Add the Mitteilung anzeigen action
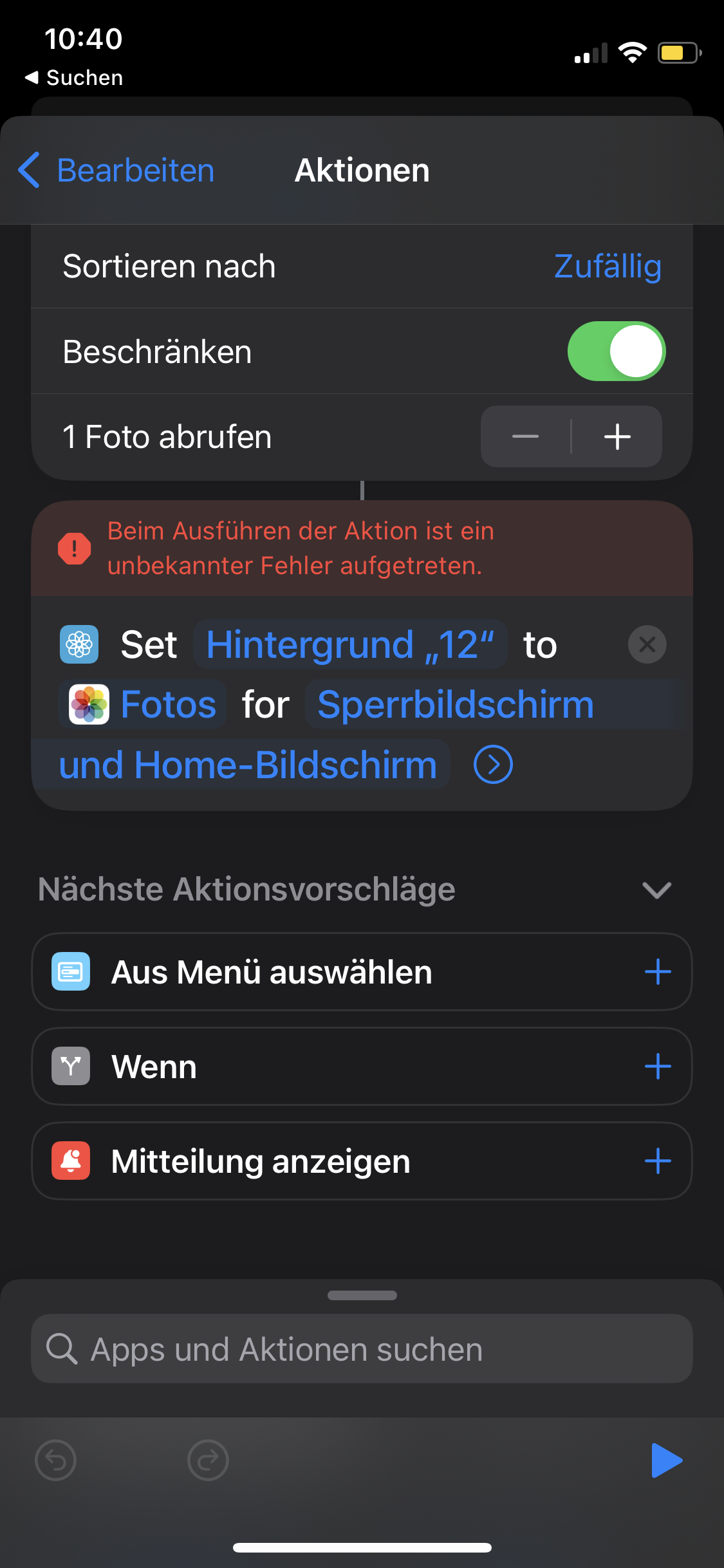This screenshot has width=724, height=1568. tap(658, 1161)
